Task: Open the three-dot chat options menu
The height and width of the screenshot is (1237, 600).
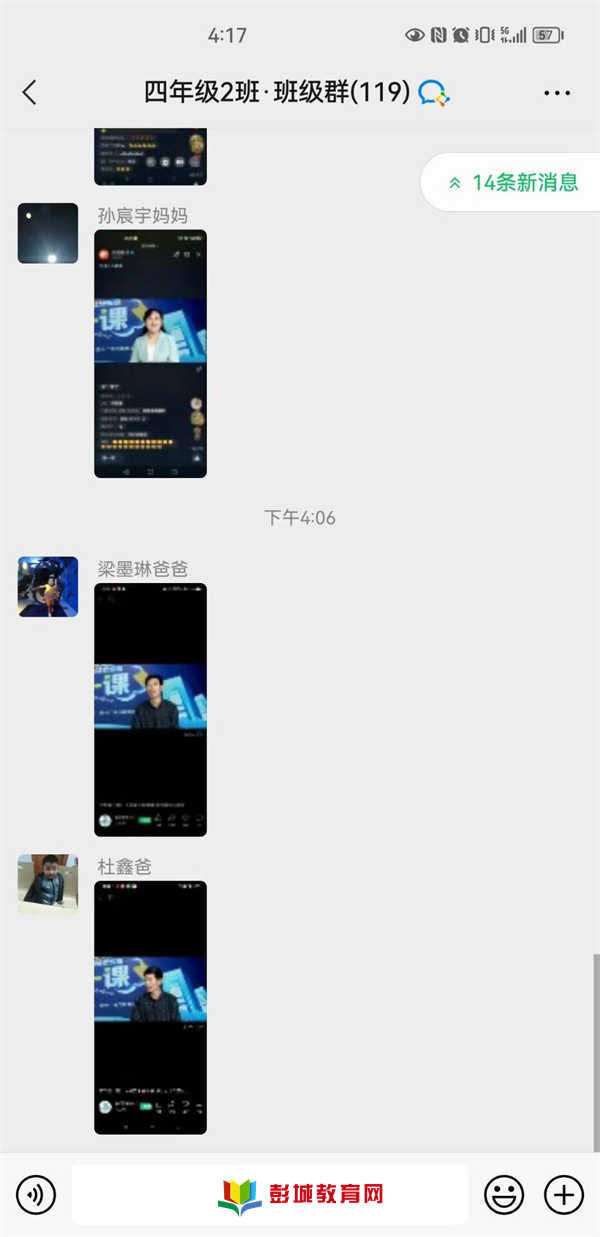Action: 557,93
